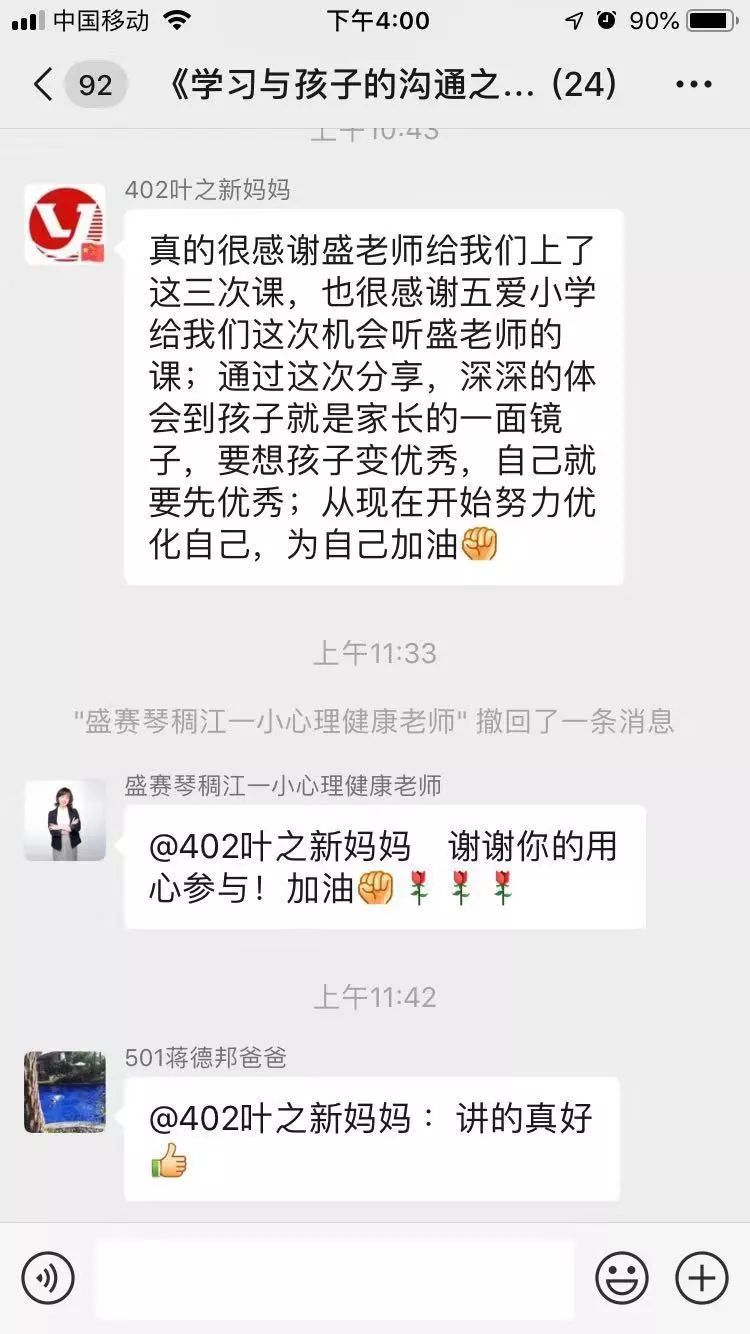750x1334 pixels.
Task: View avatar of 402叶之新妈妈
Action: point(65,223)
